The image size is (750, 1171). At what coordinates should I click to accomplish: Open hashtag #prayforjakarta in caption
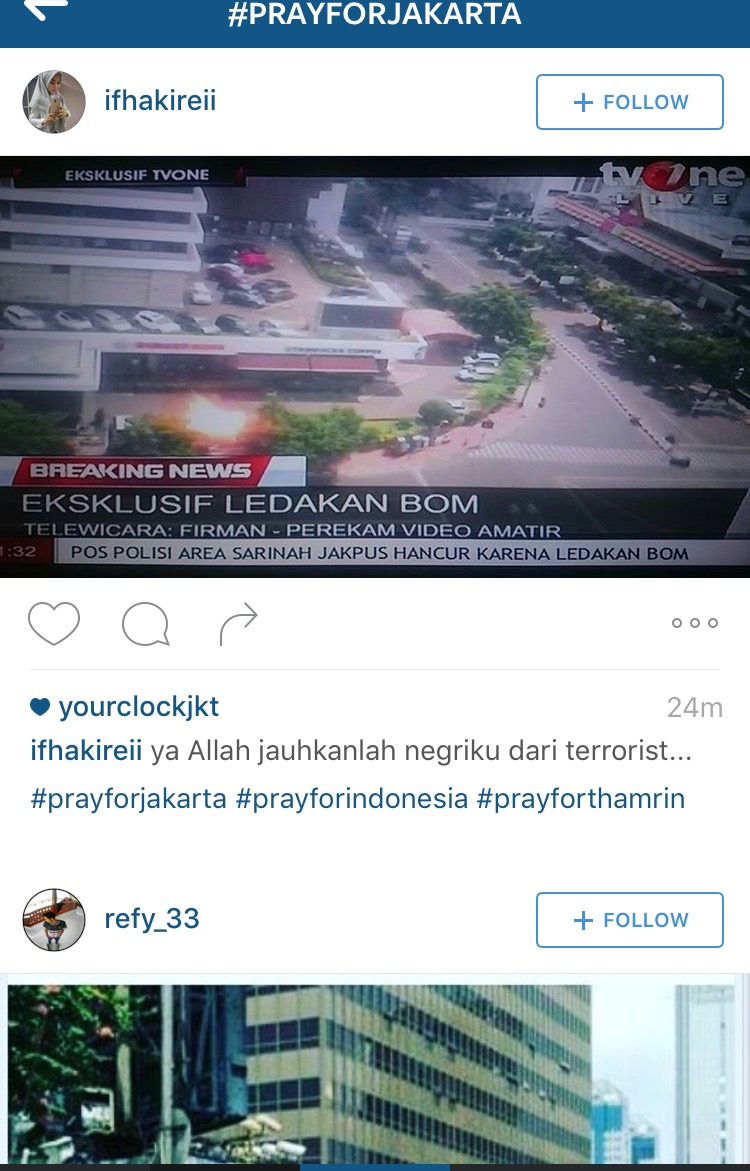[x=129, y=798]
